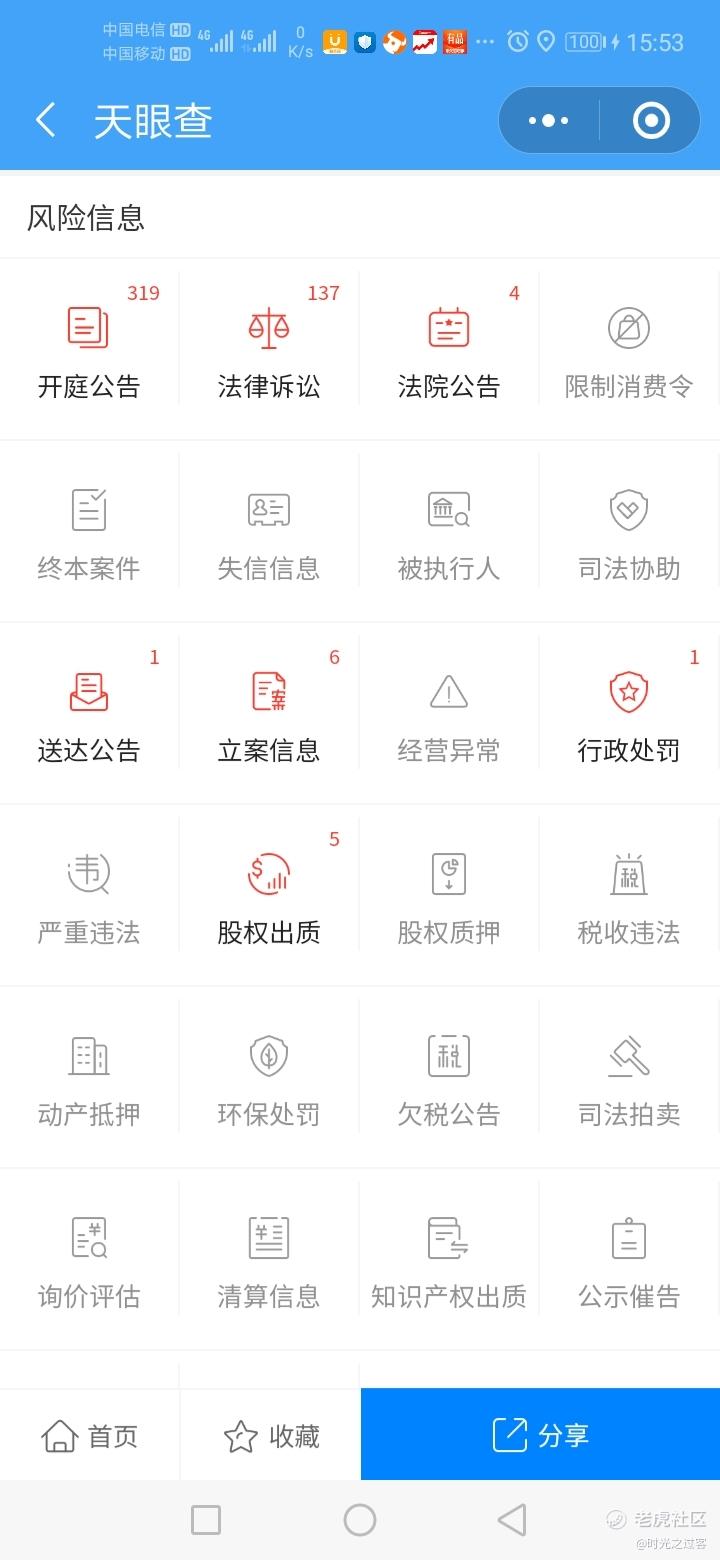The image size is (720, 1560).
Task: Add this company to 收藏
Action: [x=271, y=1436]
